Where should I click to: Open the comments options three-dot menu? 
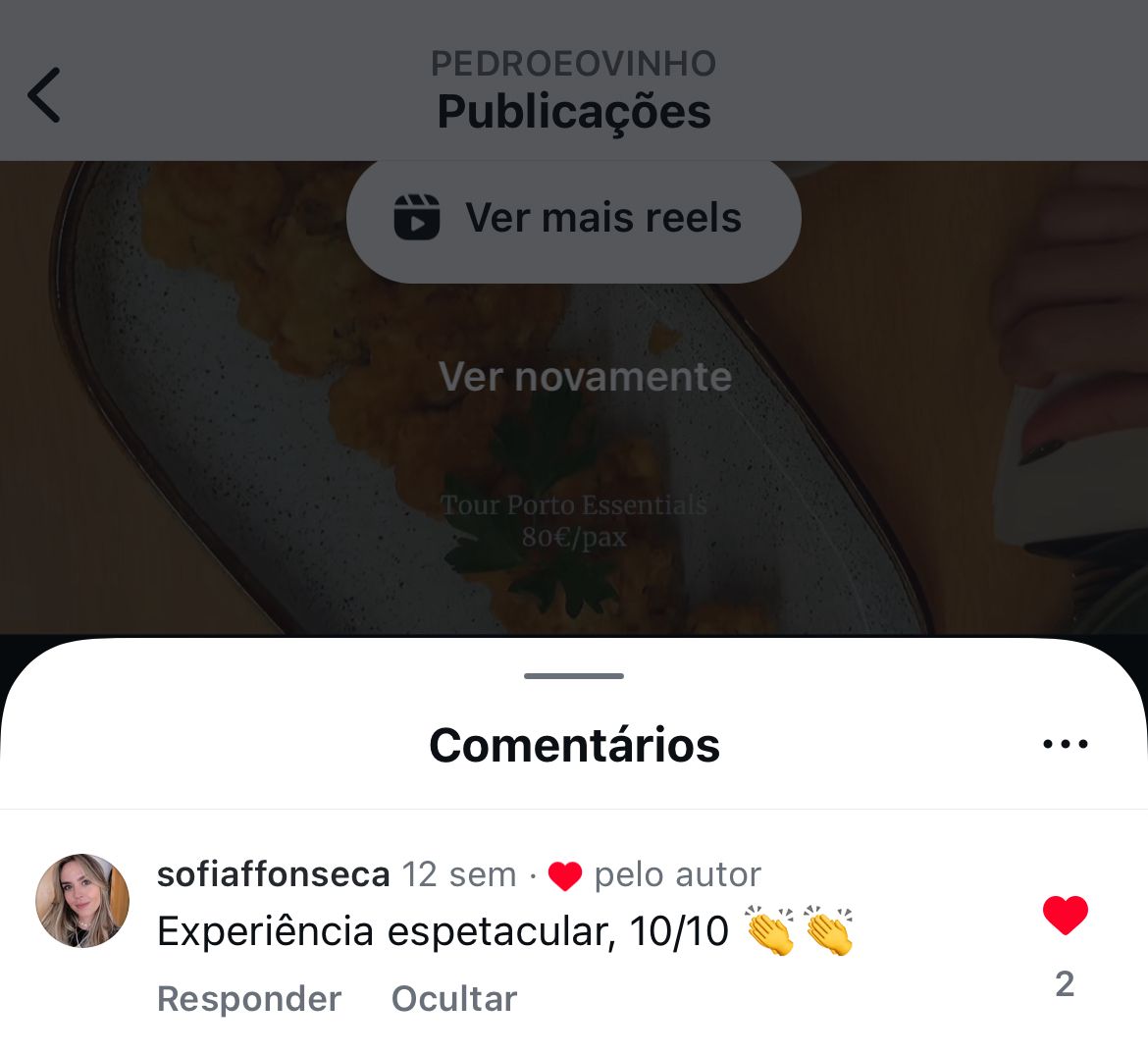pyautogui.click(x=1065, y=745)
